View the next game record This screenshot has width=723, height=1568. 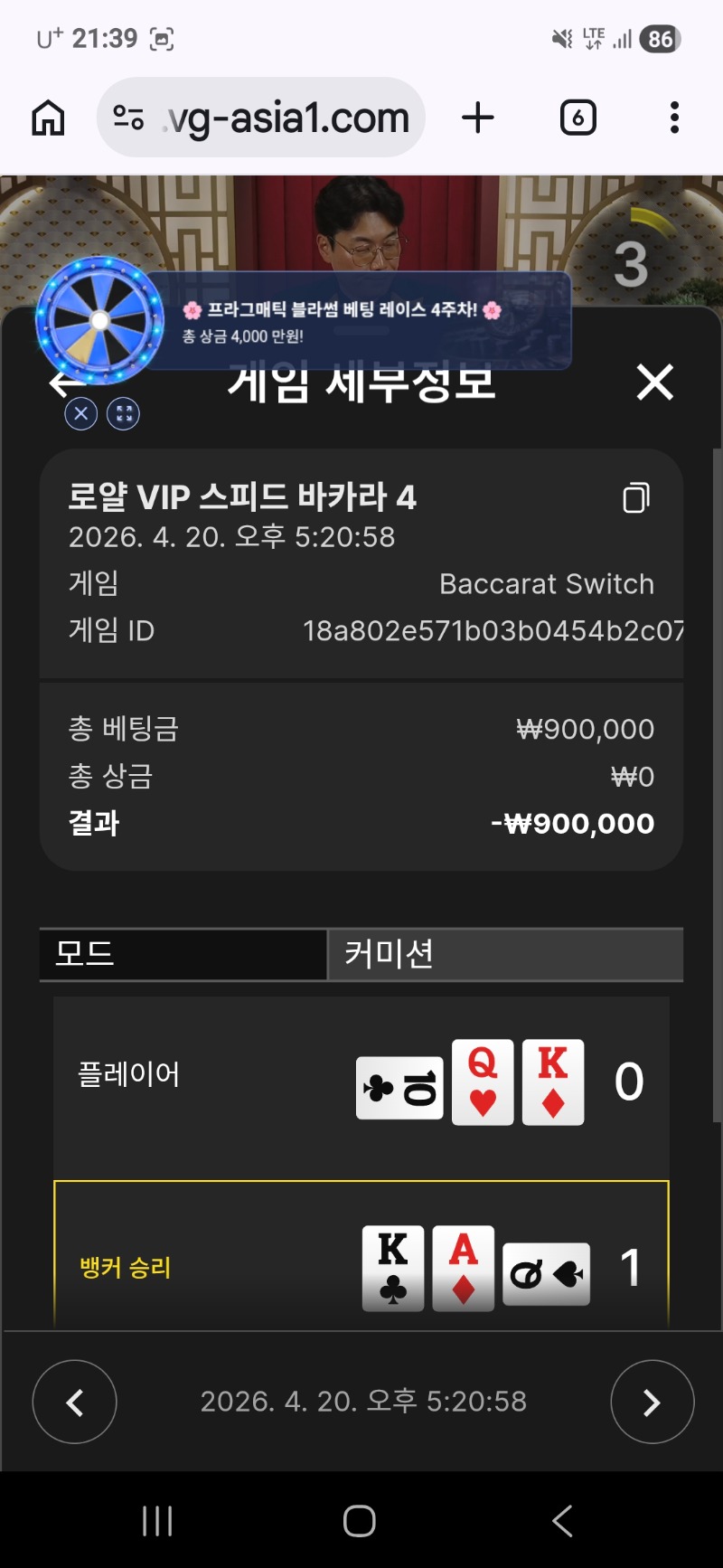pos(652,1402)
